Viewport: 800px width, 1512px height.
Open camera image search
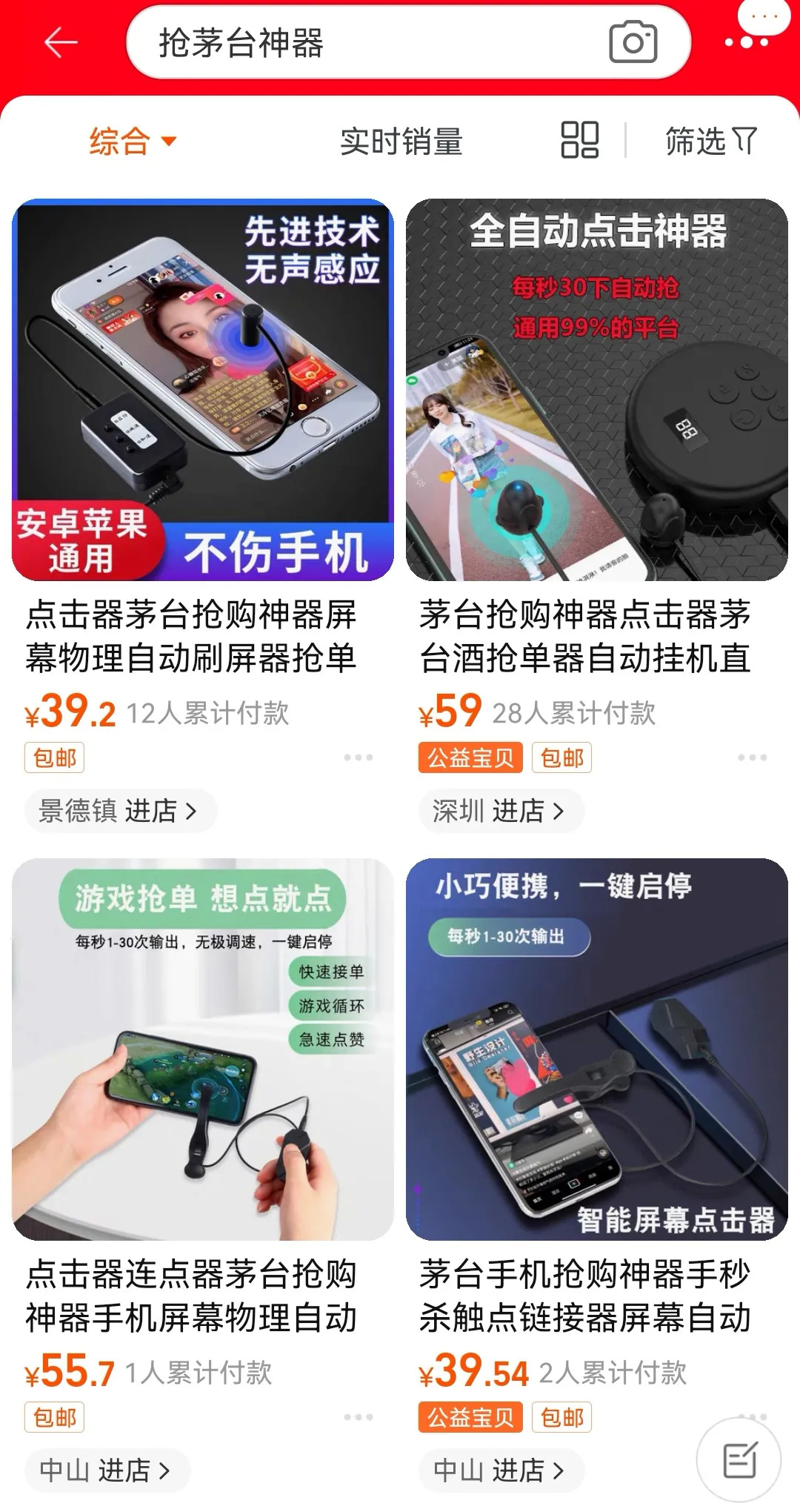633,43
